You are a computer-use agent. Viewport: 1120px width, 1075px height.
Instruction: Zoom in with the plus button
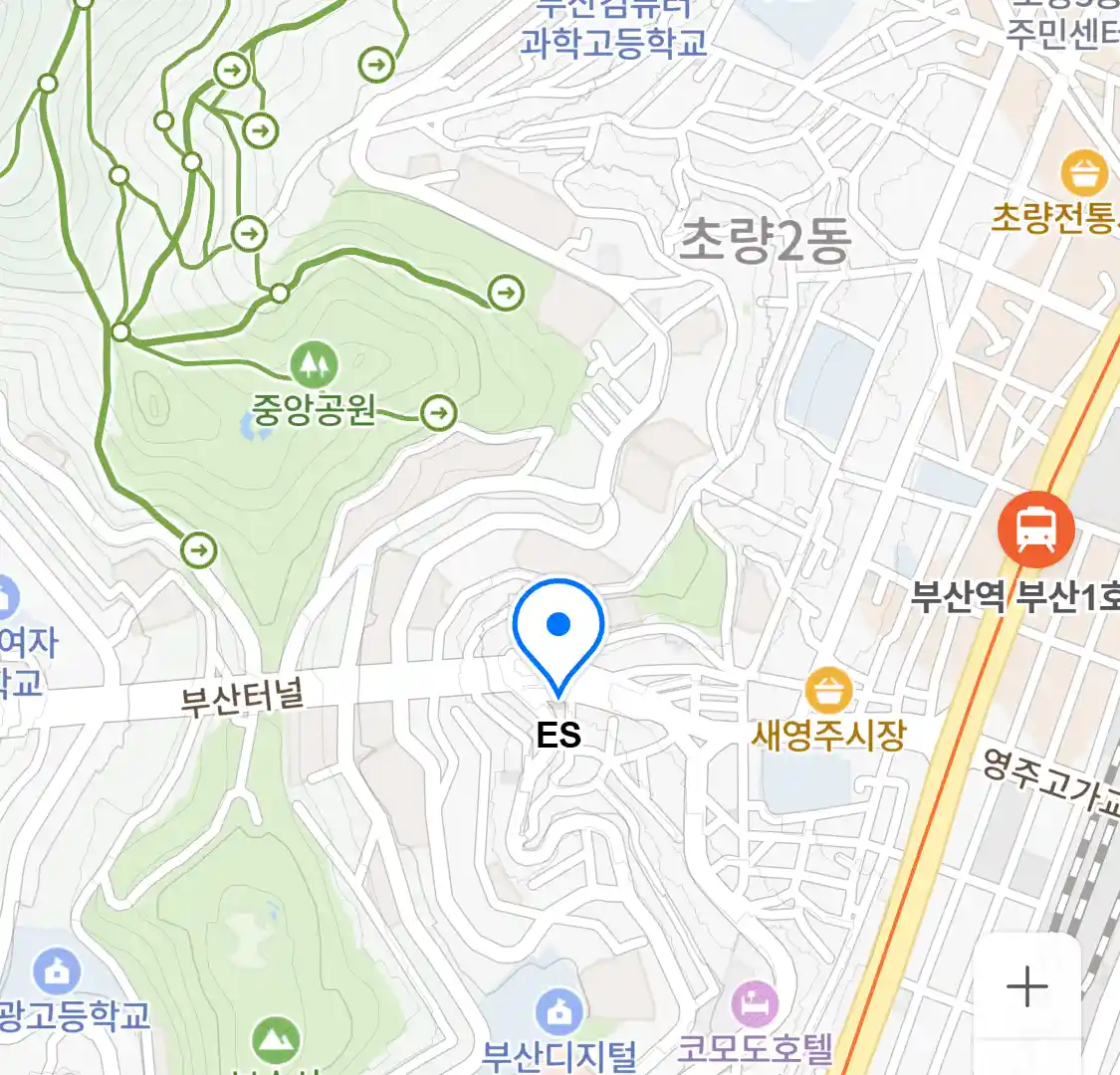1027,988
